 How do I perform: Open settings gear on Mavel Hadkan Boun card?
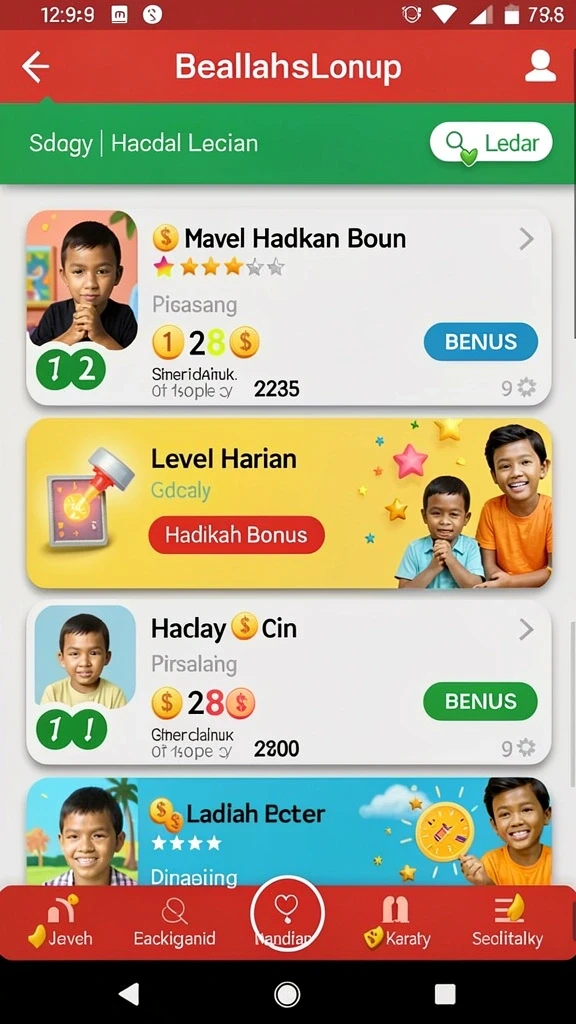[526, 388]
